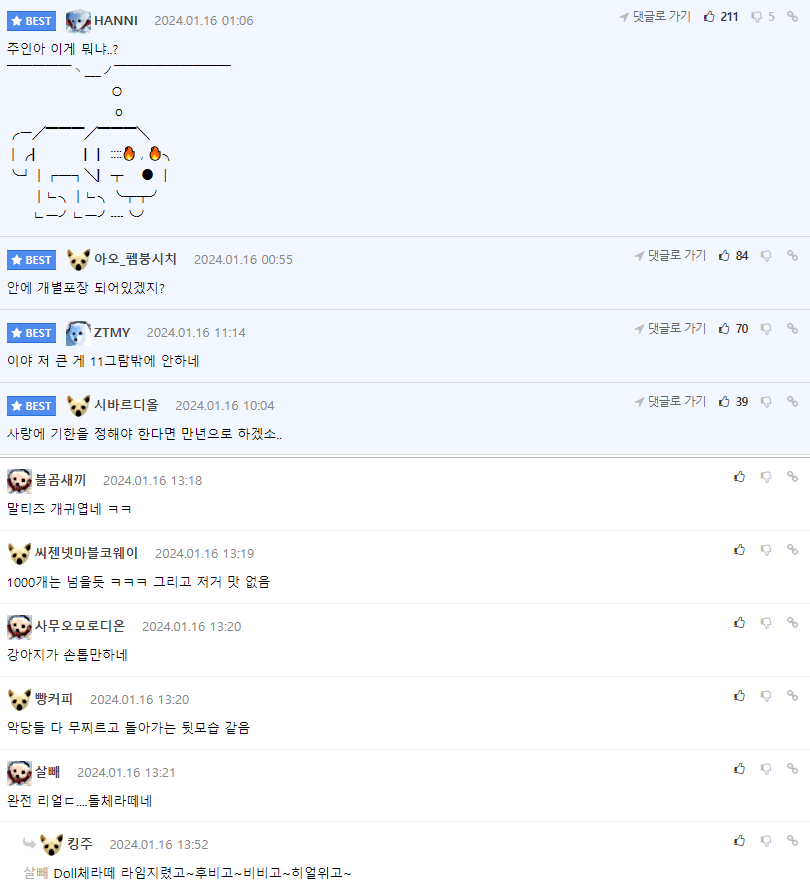Copy link of 살빼's comment
Viewport: 810px width, 891px height.
pos(792,769)
